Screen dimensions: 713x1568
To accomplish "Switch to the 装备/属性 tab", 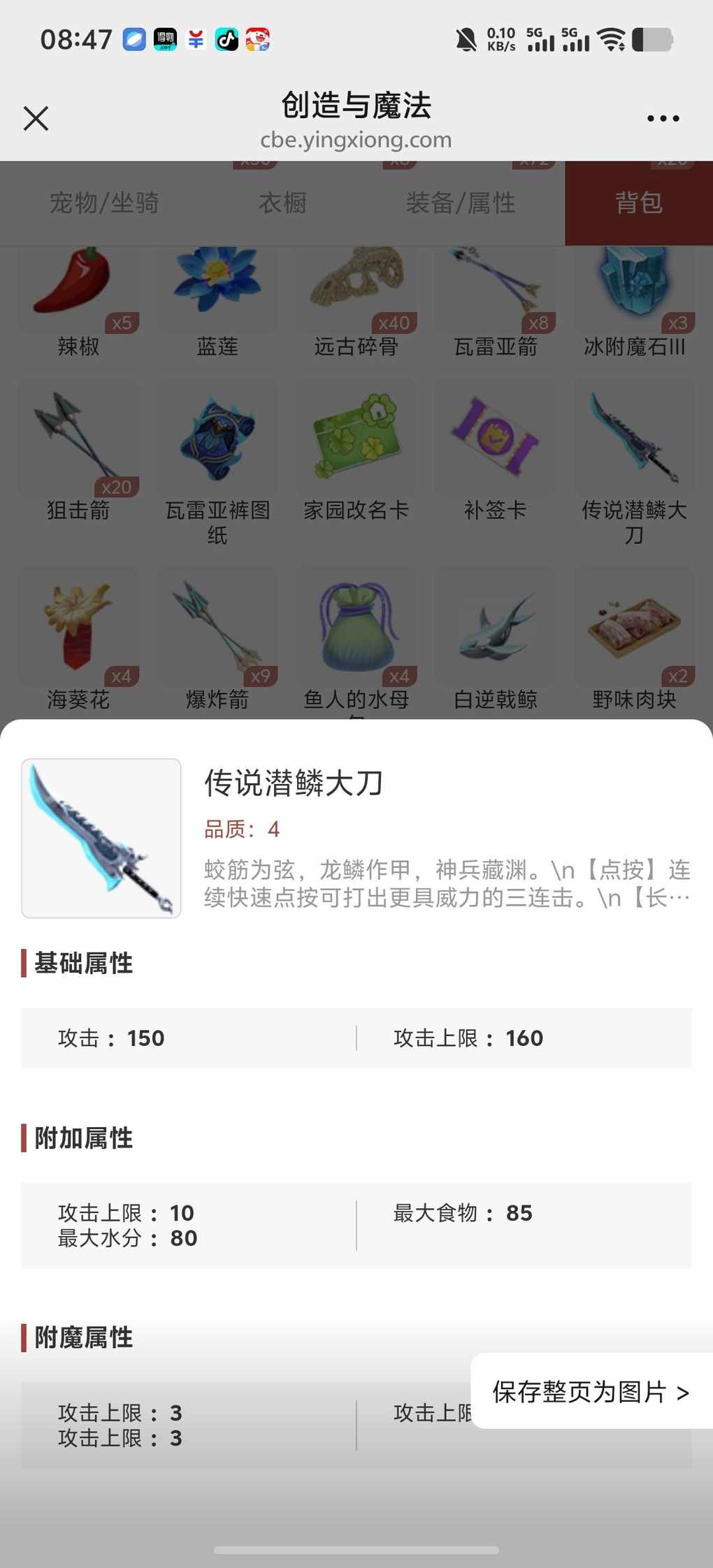I will tap(461, 203).
